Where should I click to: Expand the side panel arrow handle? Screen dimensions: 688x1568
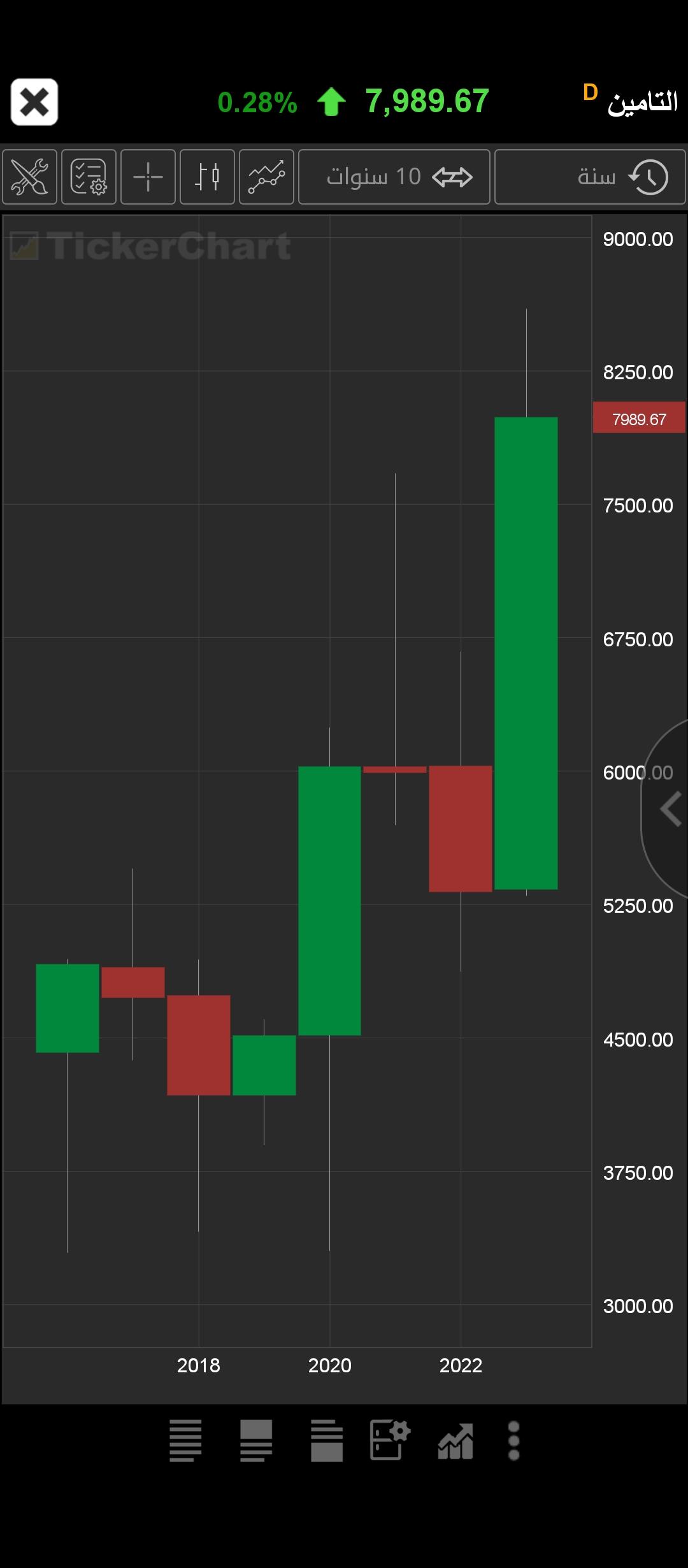tap(666, 809)
